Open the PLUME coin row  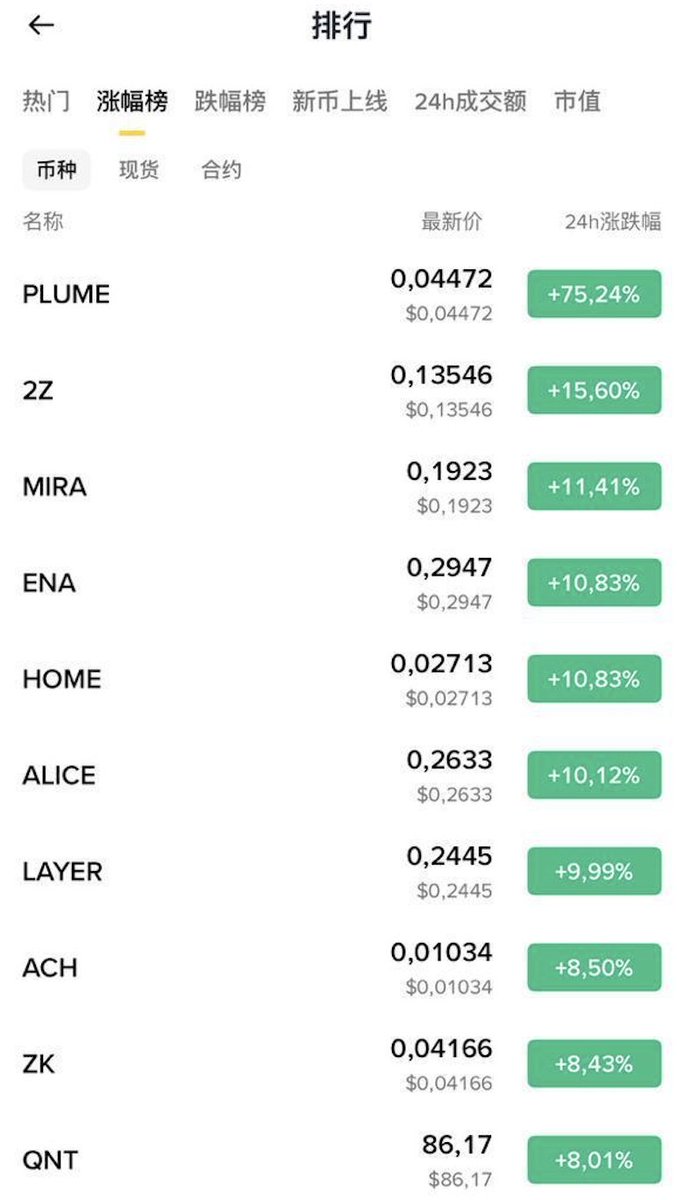click(x=66, y=294)
